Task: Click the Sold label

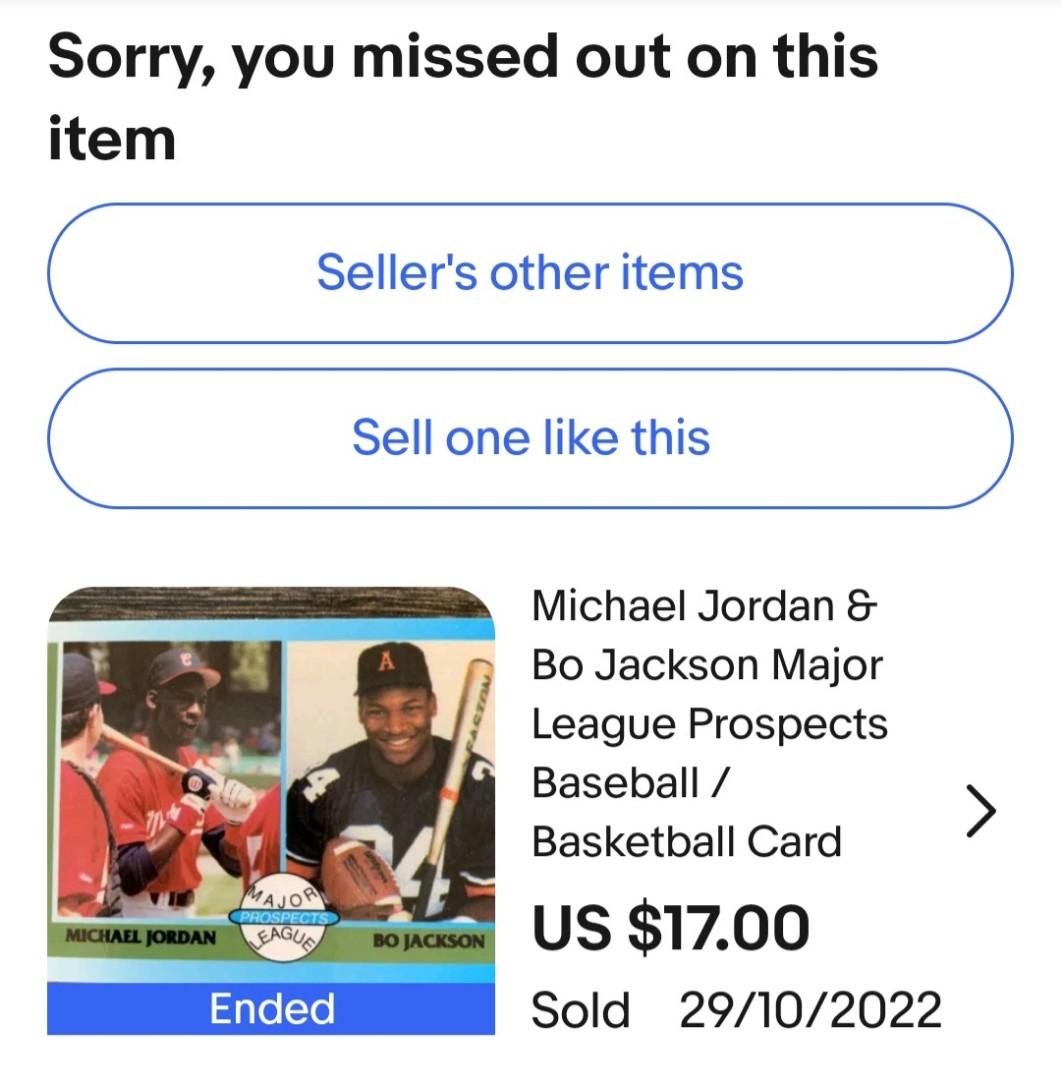Action: 581,1010
